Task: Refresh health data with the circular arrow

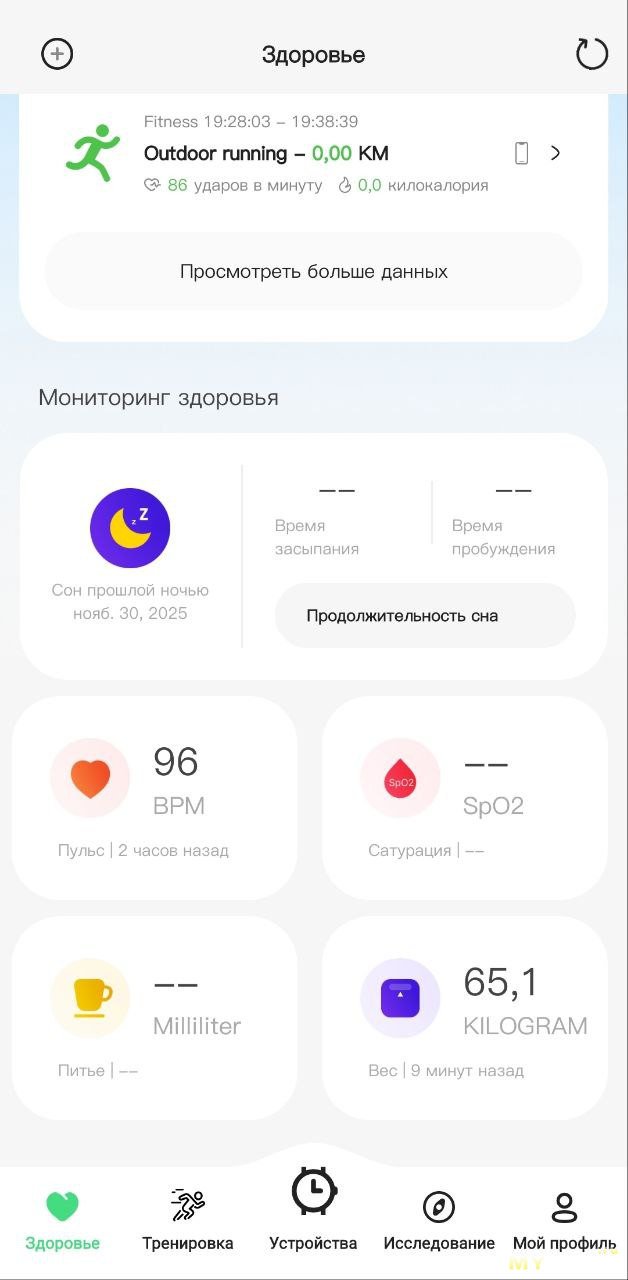Action: (592, 54)
